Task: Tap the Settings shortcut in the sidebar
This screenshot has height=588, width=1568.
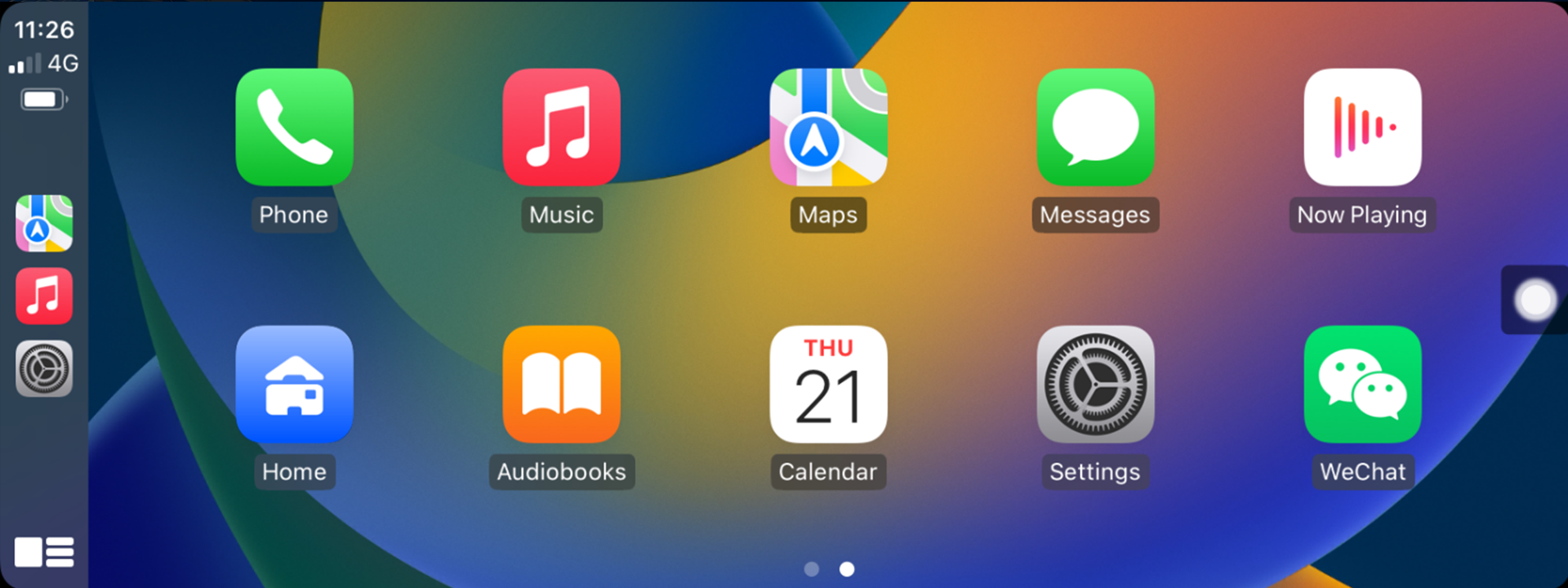Action: (44, 369)
